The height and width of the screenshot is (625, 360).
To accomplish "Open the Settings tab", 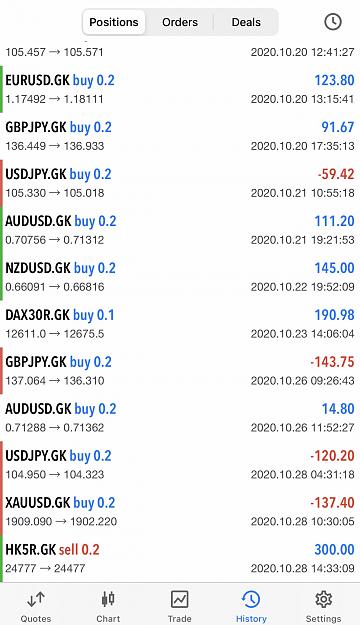I will [x=323, y=606].
